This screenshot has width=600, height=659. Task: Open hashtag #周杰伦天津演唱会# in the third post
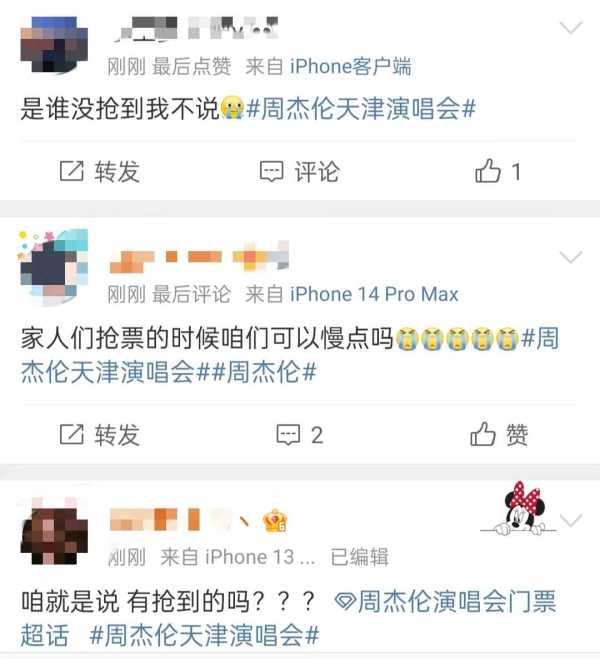pos(205,635)
